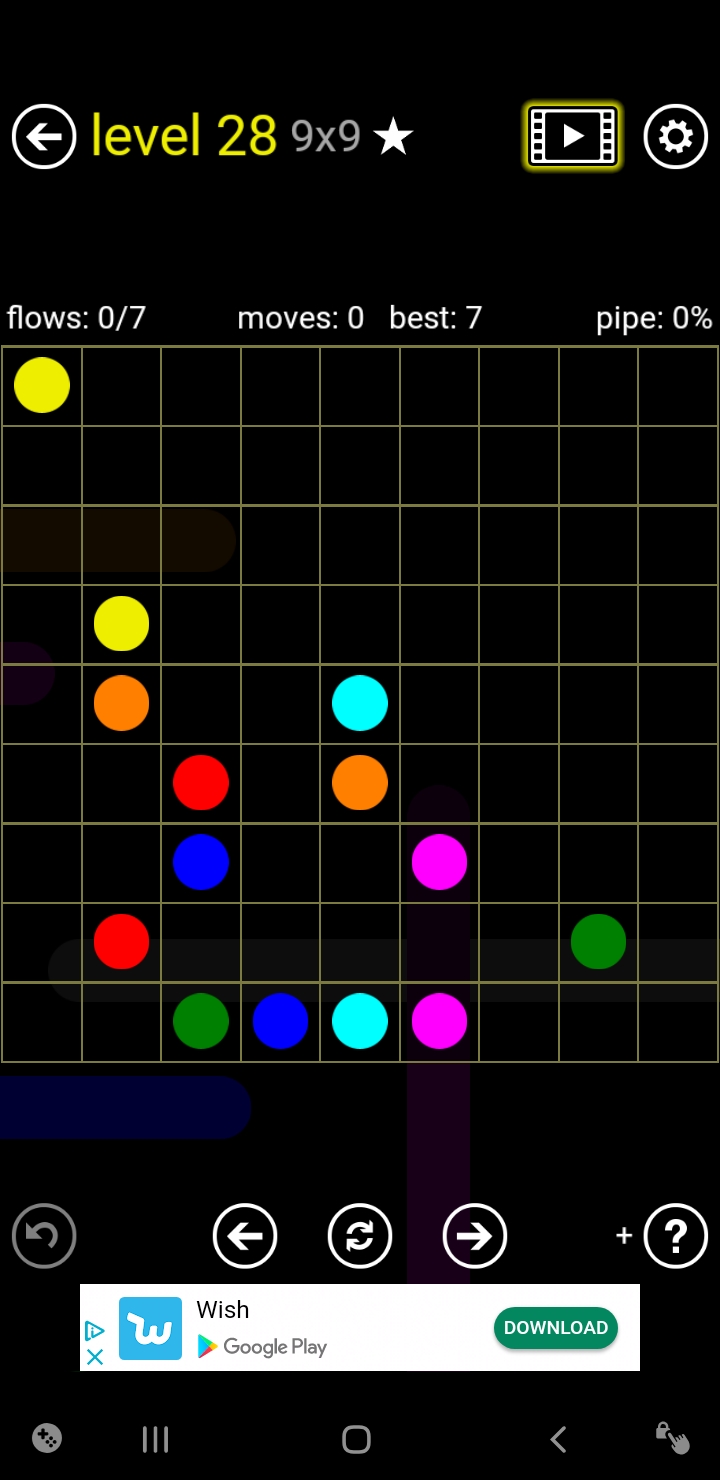Advance to the next level
Viewport: 720px width, 1480px height.
475,1236
